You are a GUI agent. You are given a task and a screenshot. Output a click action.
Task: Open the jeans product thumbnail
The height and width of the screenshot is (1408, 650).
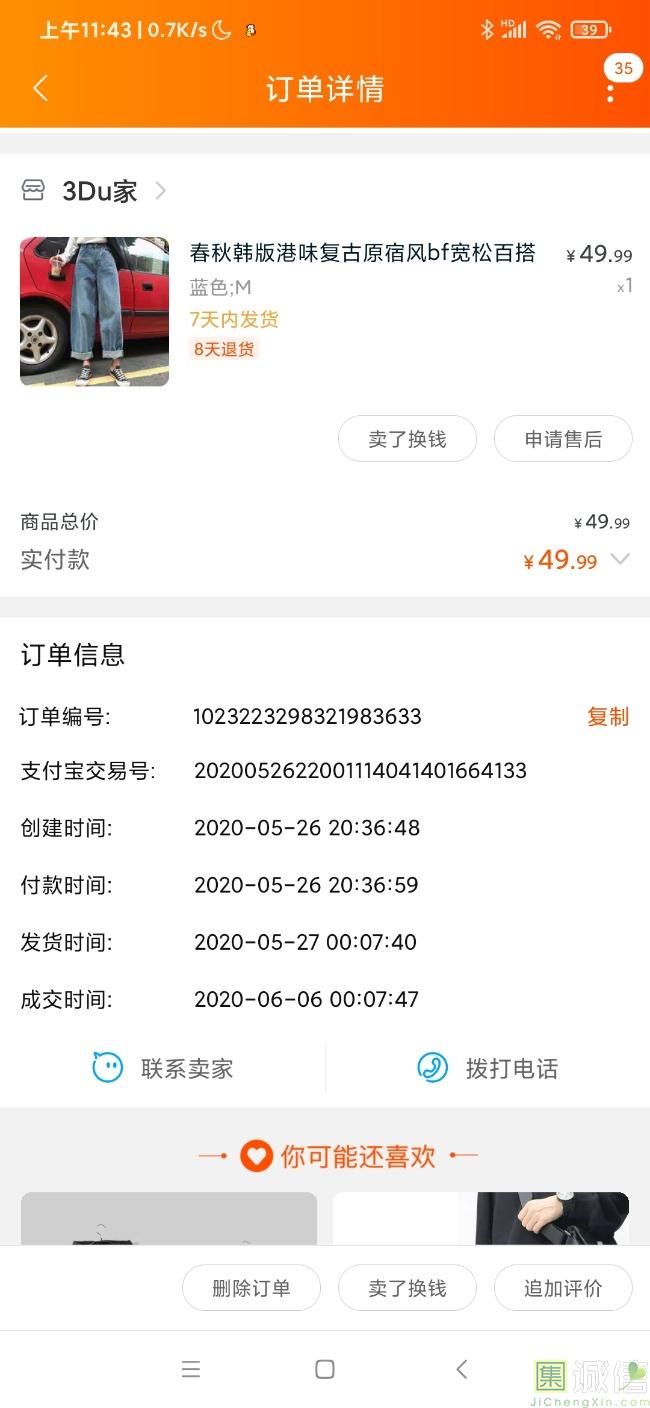(x=94, y=311)
